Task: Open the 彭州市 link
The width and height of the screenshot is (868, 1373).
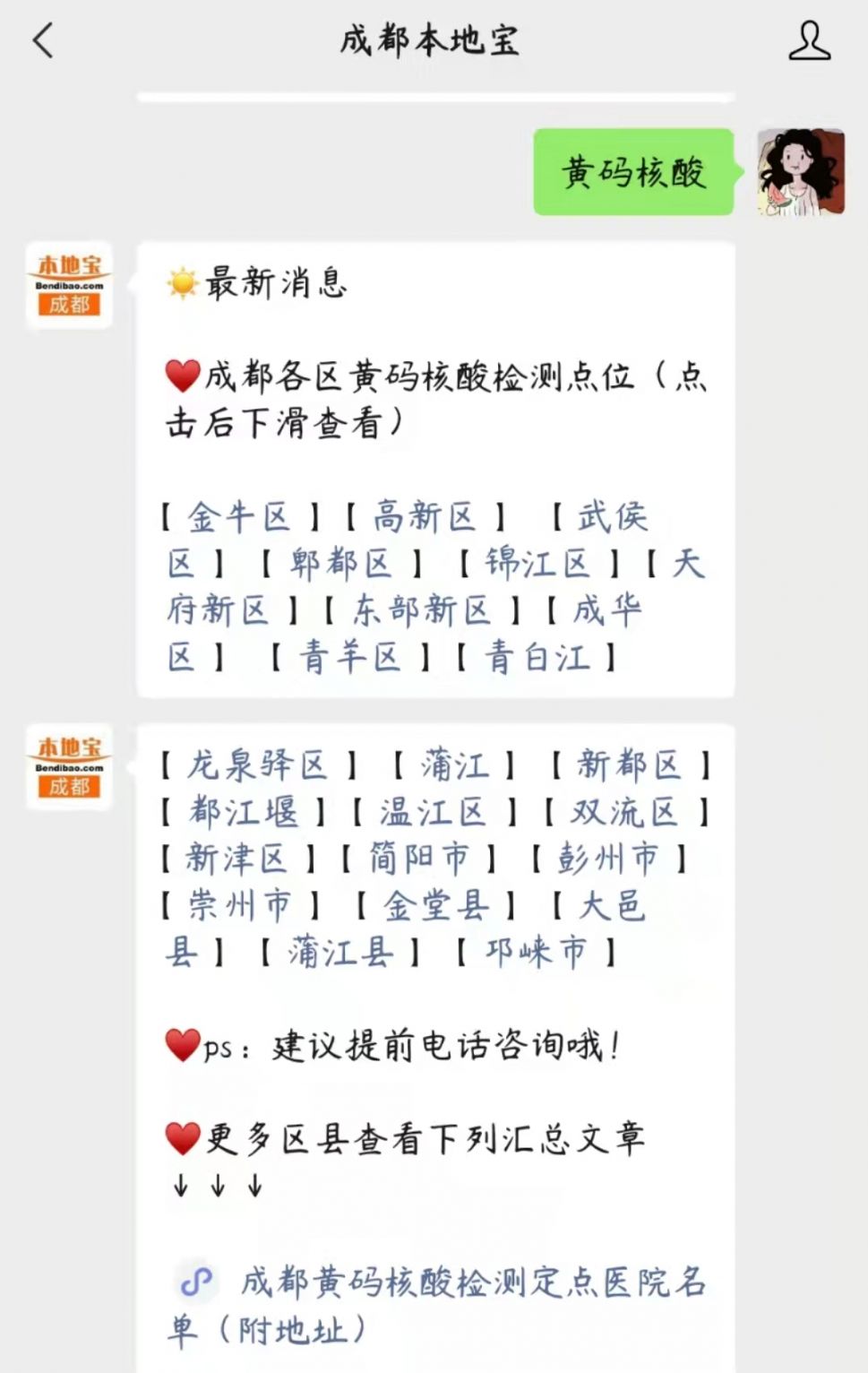Action: (x=608, y=859)
